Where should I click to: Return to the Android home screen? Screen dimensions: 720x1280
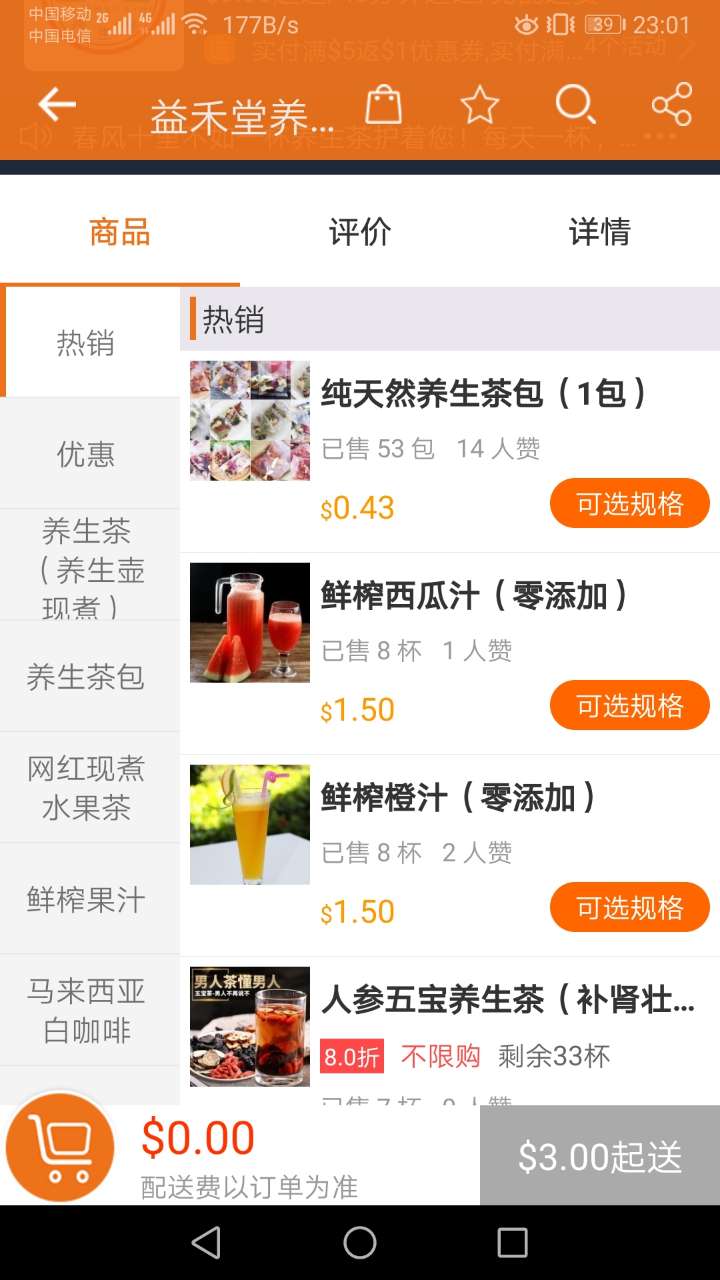pyautogui.click(x=360, y=1243)
